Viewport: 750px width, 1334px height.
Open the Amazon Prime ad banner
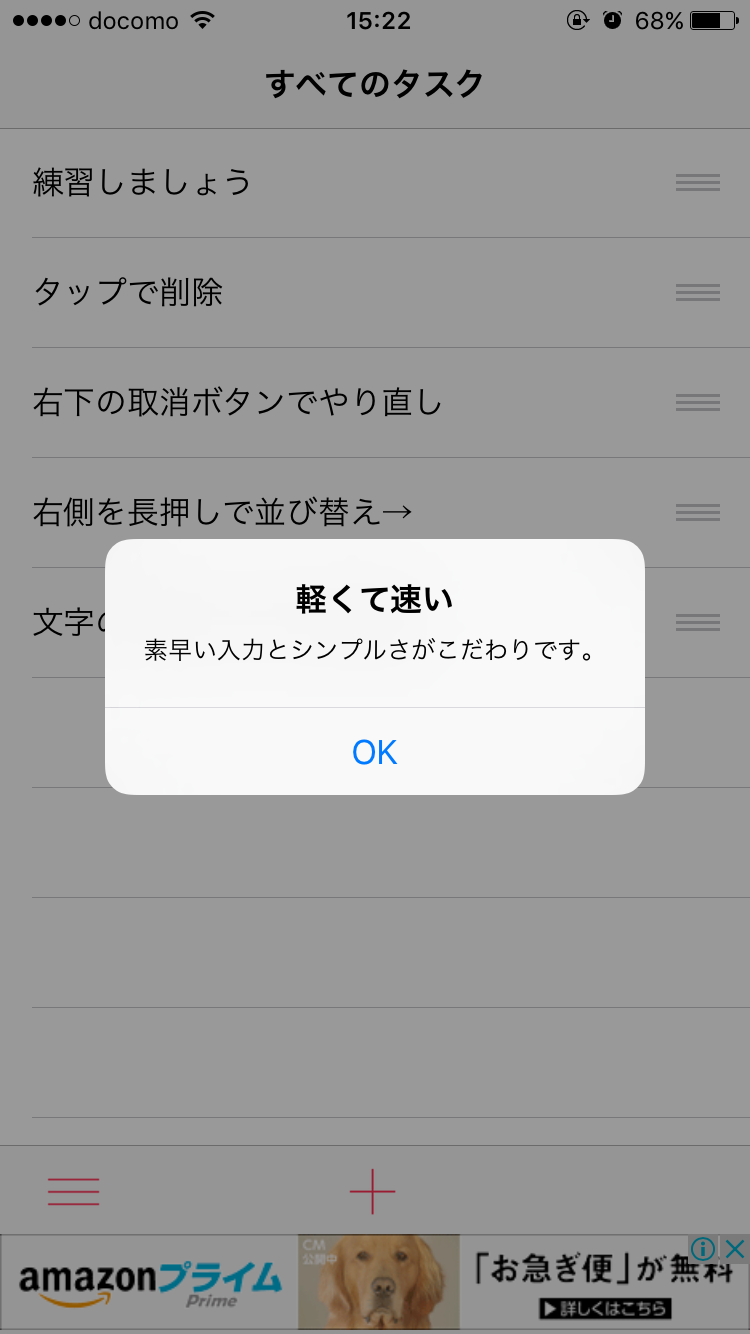click(x=375, y=1282)
